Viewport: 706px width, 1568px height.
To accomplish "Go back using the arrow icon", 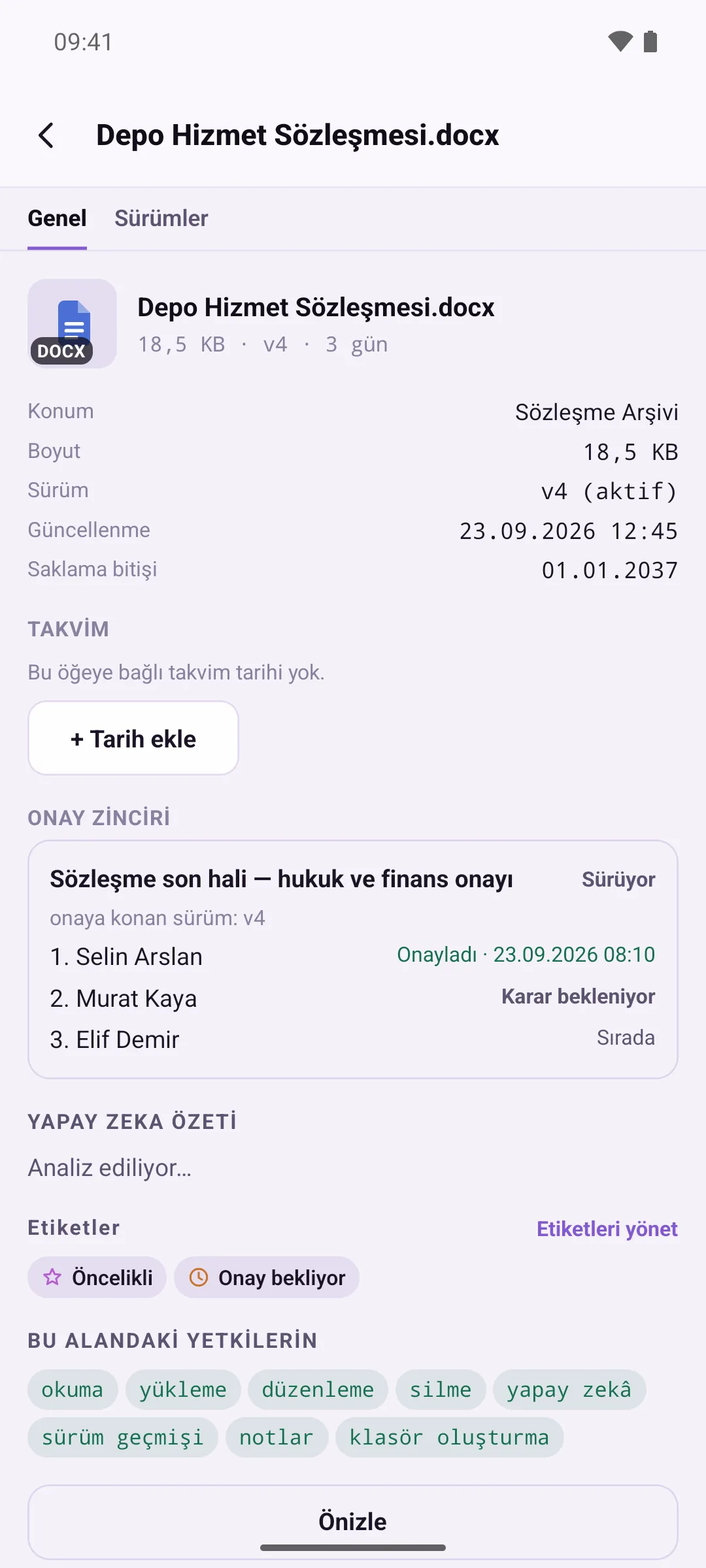I will point(46,135).
